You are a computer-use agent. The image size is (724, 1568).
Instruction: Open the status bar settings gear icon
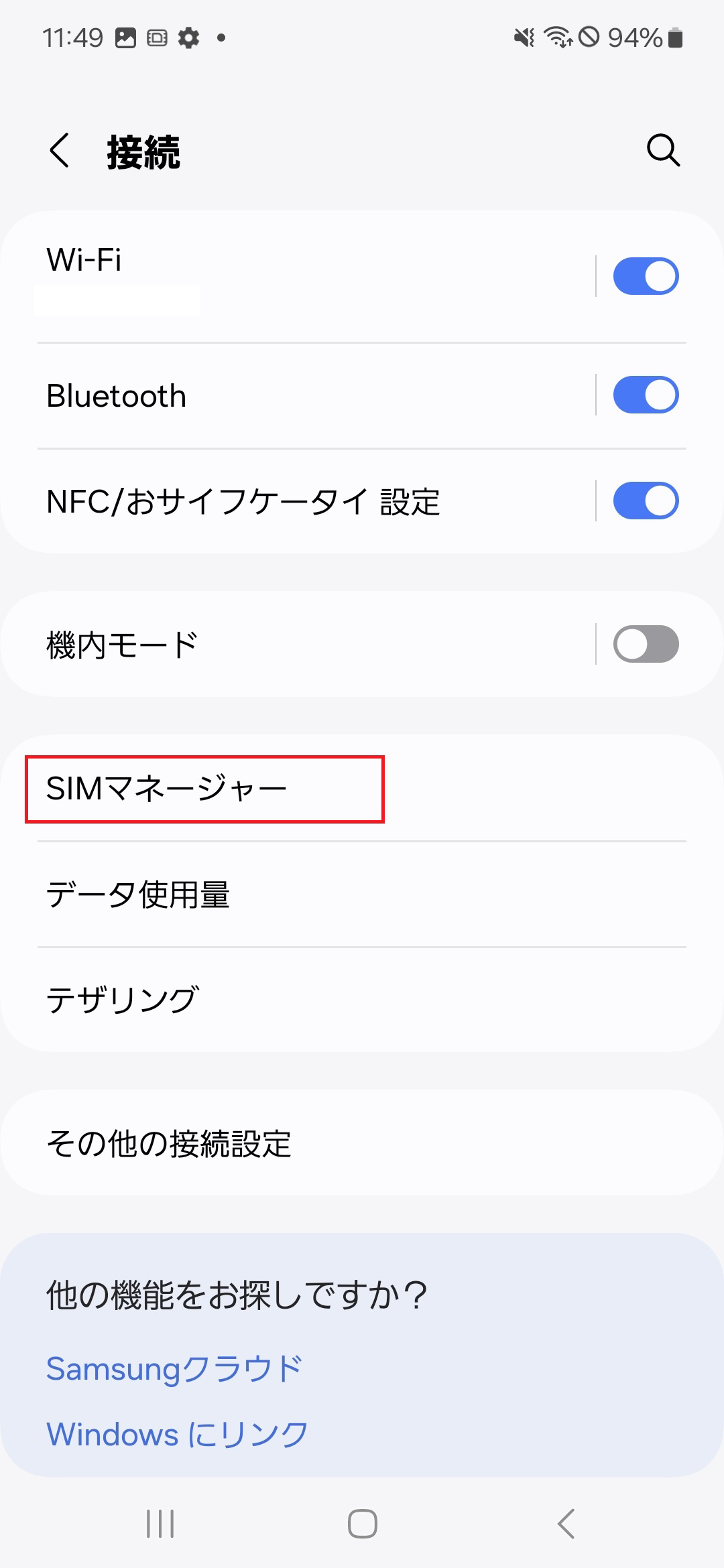(x=188, y=38)
